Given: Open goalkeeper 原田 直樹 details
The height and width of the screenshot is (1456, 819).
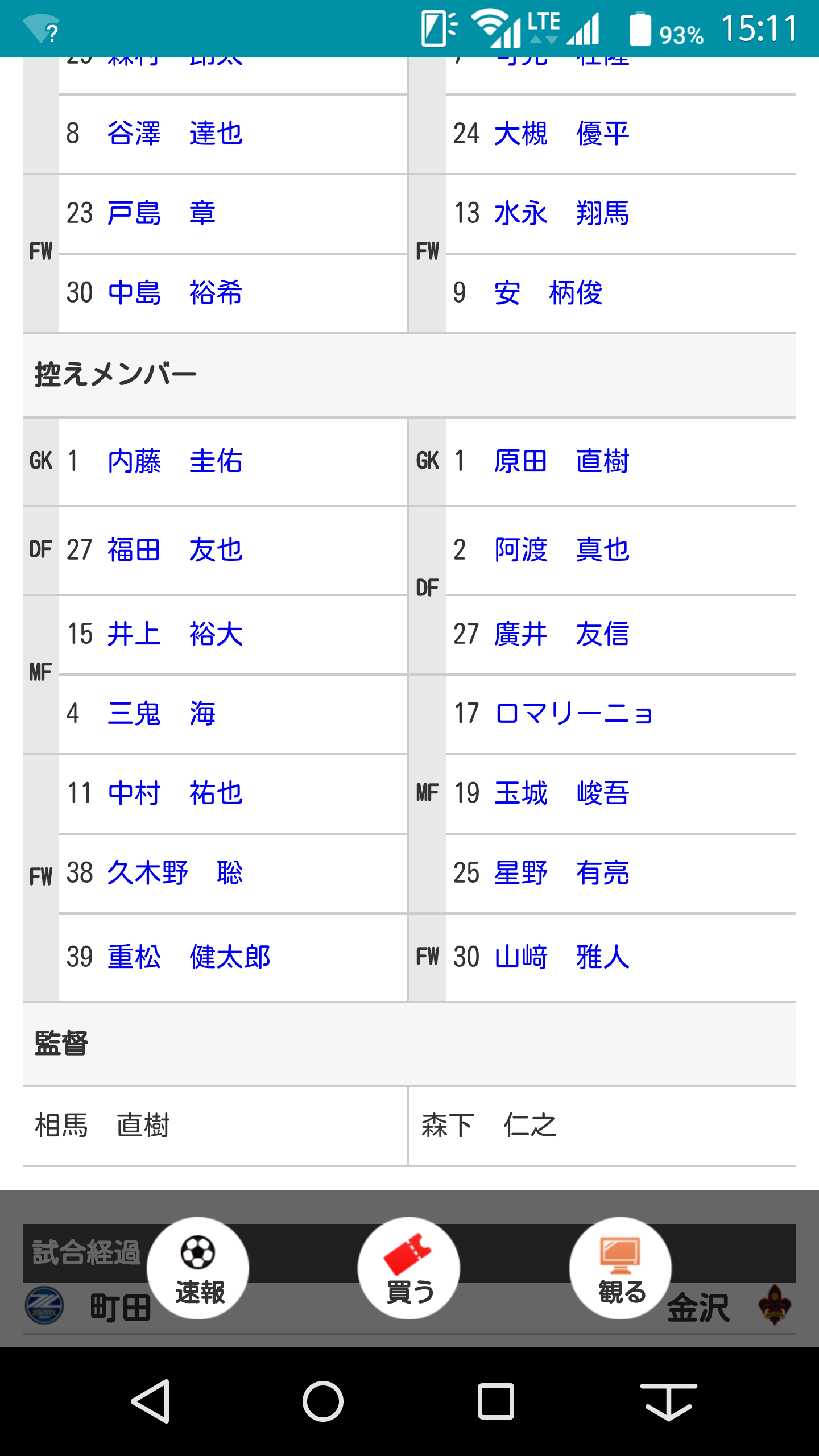Looking at the screenshot, I should [561, 461].
